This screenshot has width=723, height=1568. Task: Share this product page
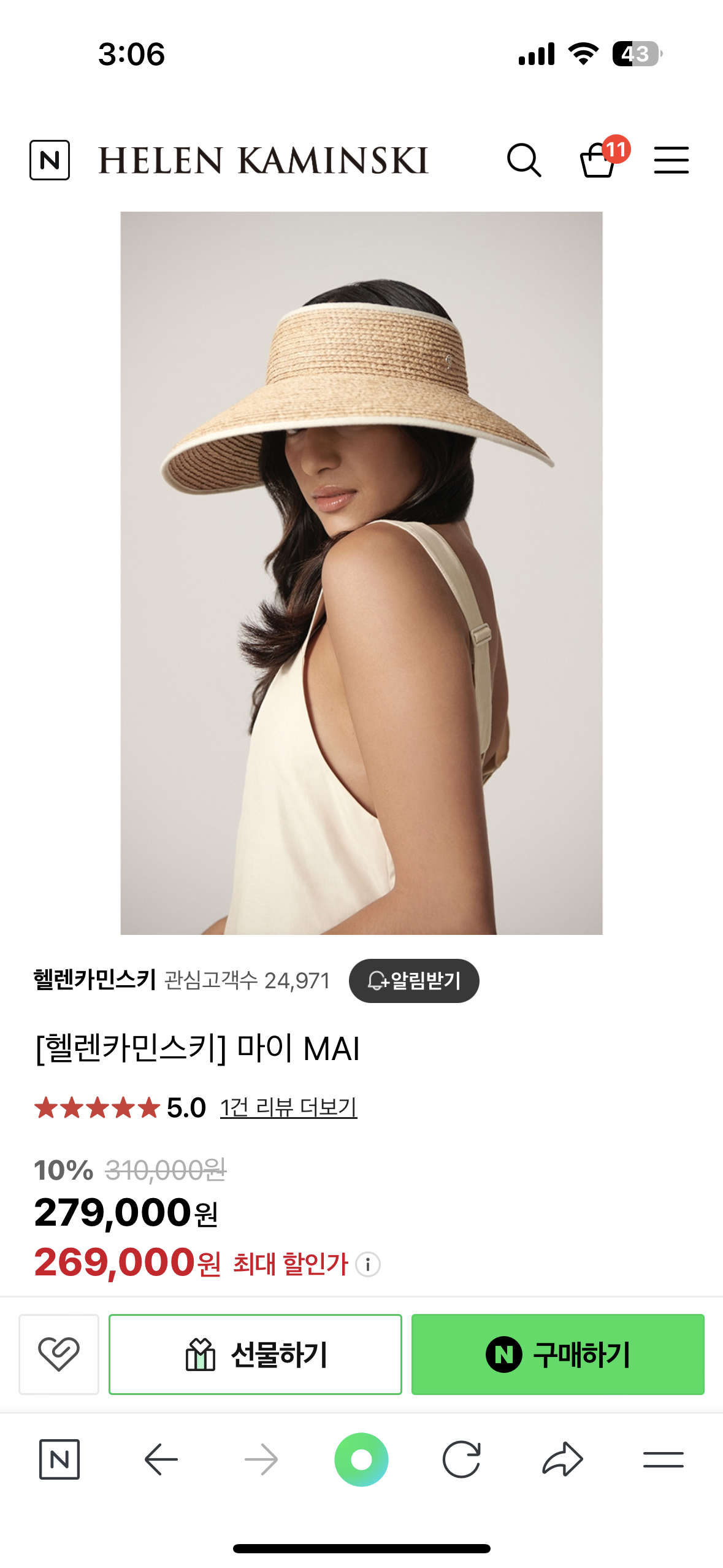[562, 1459]
